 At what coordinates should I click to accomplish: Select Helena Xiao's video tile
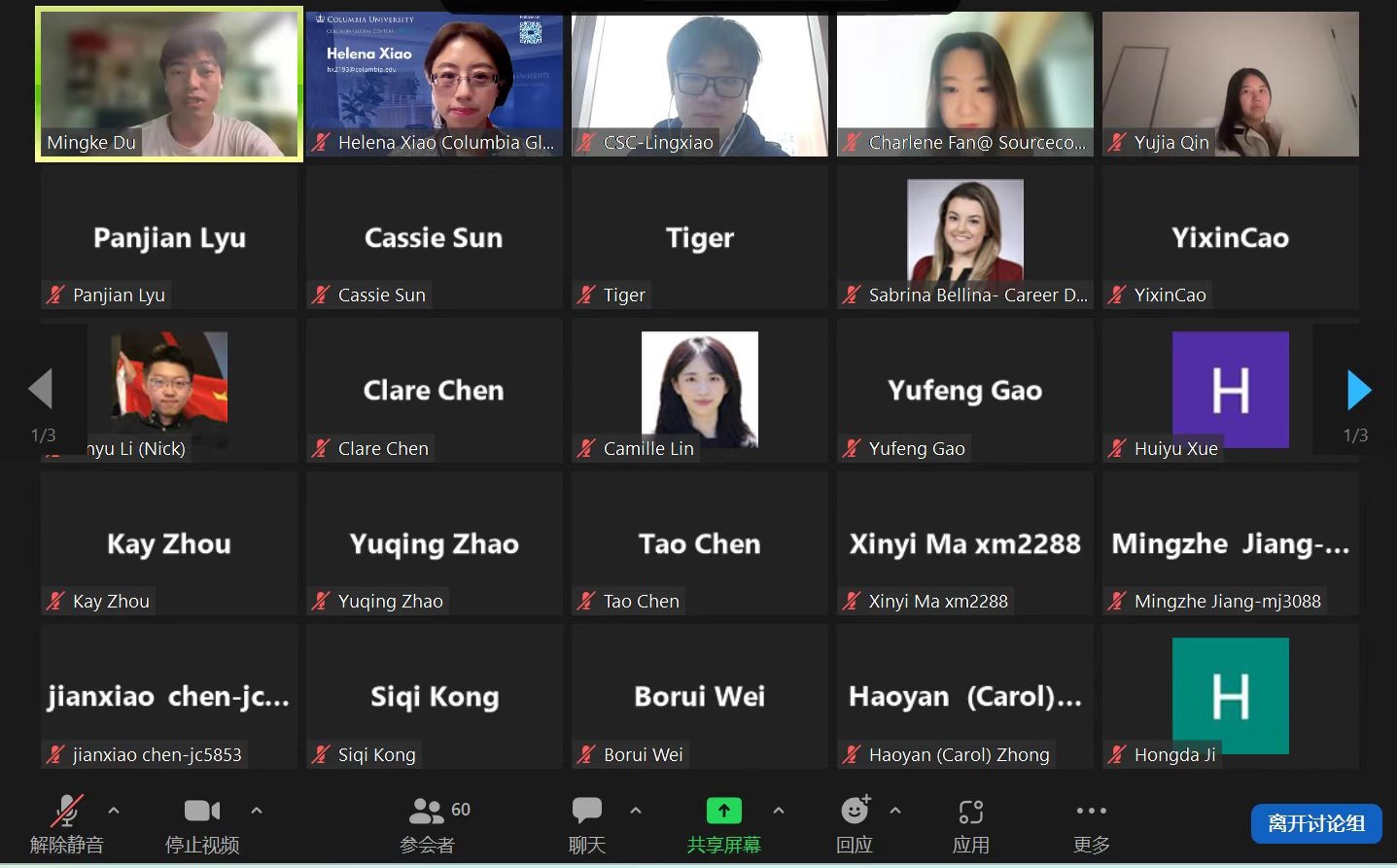(435, 84)
